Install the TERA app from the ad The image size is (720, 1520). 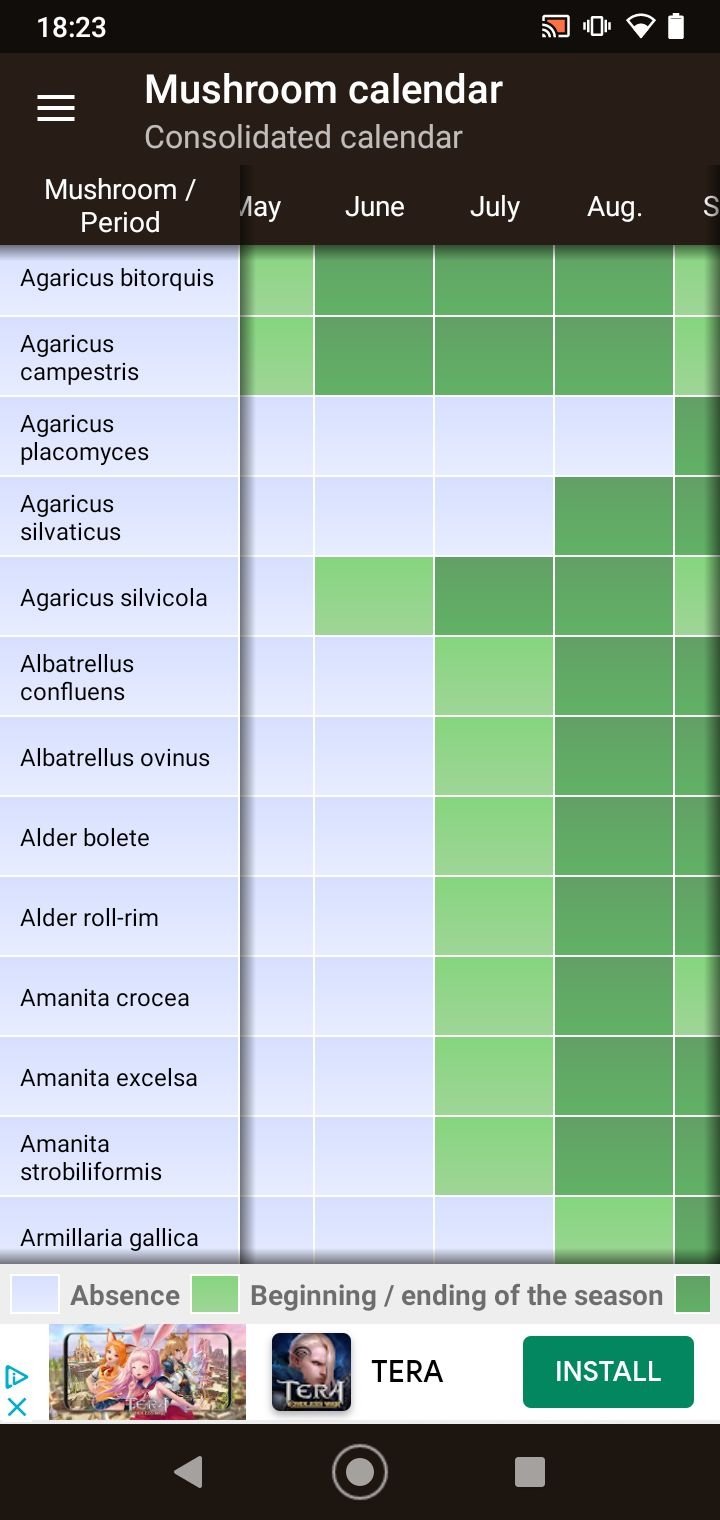608,1371
